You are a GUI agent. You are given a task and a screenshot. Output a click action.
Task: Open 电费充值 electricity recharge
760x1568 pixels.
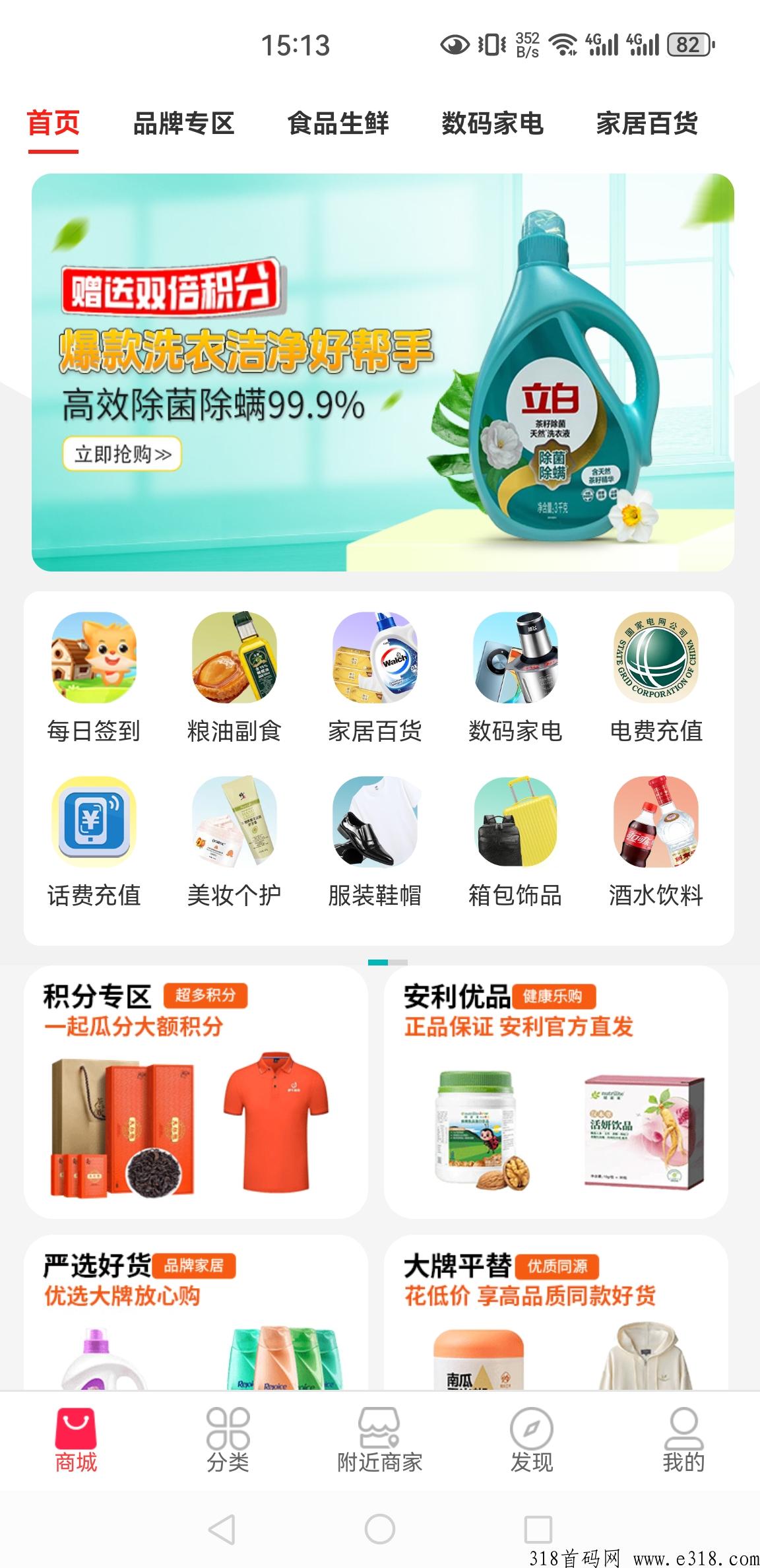(x=656, y=678)
